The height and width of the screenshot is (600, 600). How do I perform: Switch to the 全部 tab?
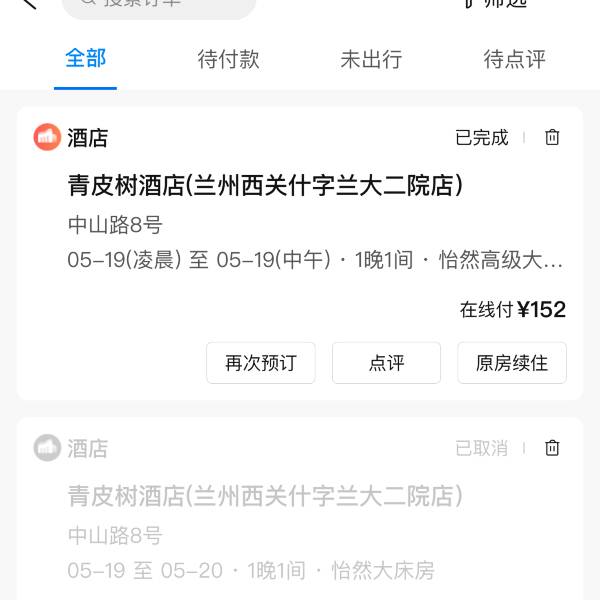tap(85, 58)
